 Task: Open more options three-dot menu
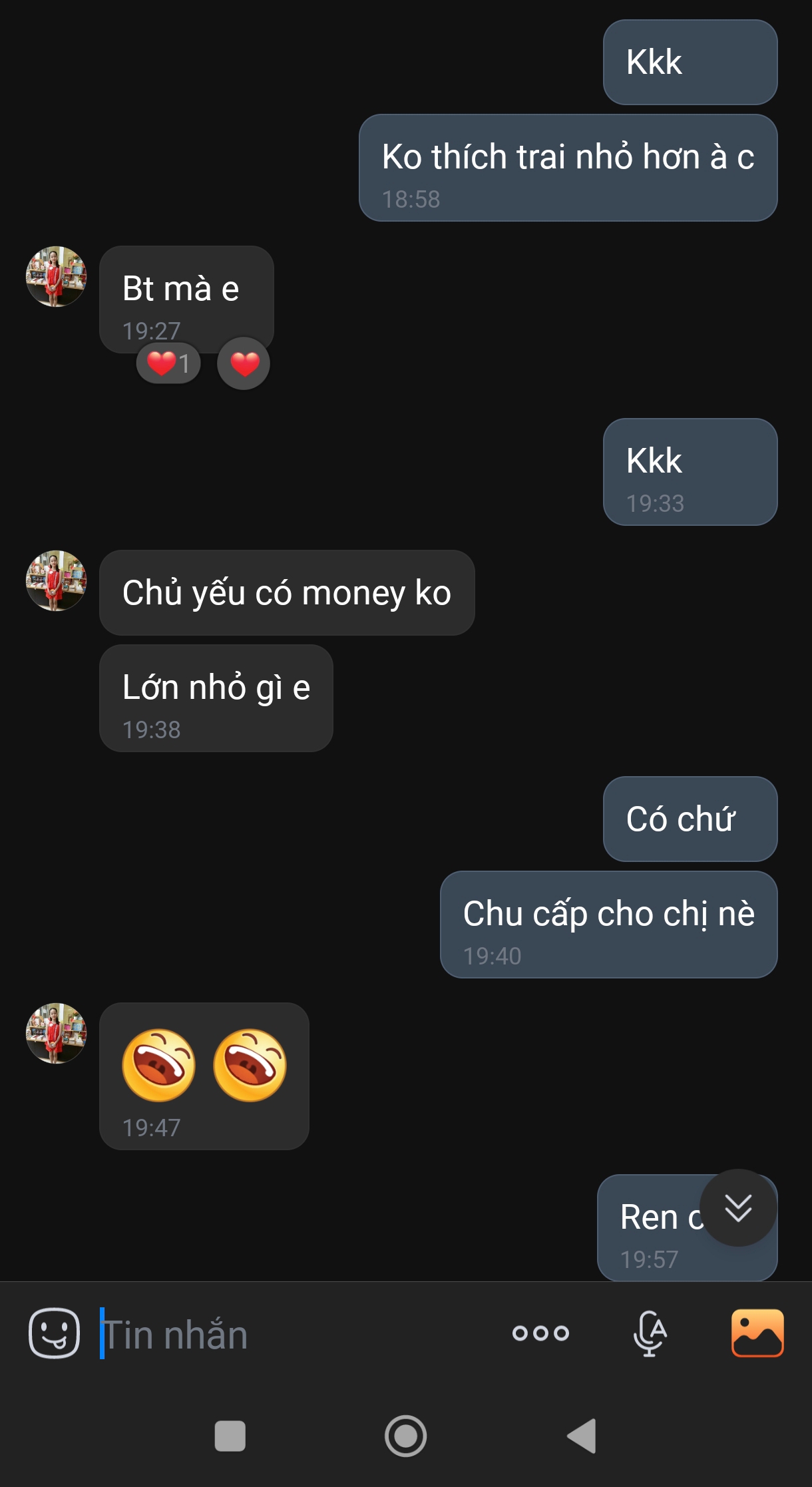pos(540,1333)
